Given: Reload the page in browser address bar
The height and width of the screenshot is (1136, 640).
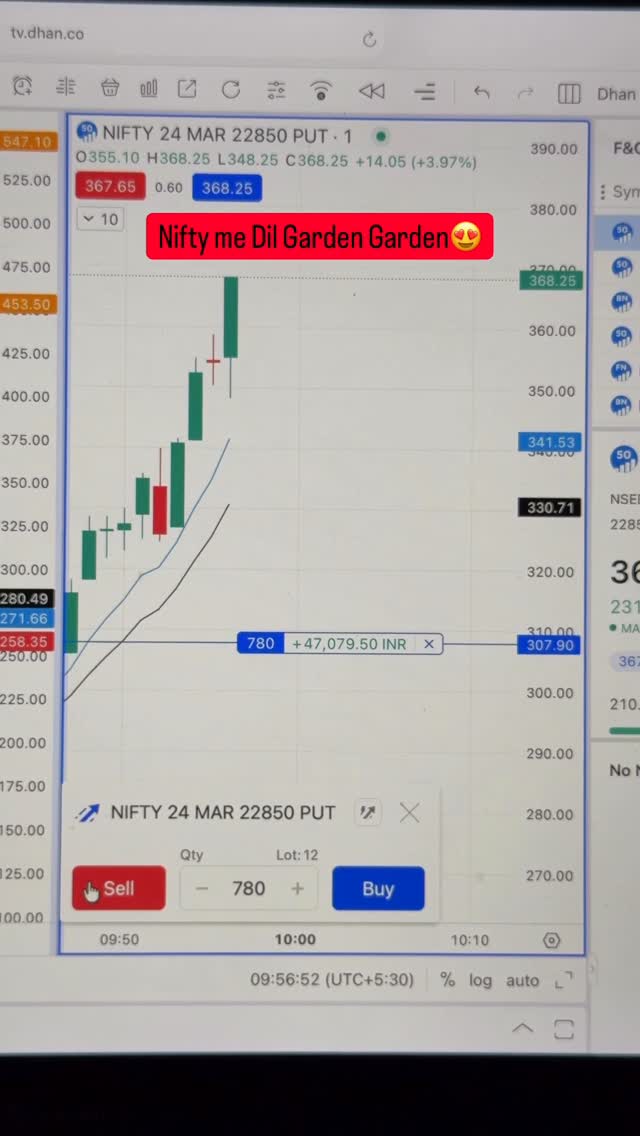Looking at the screenshot, I should click(x=369, y=39).
